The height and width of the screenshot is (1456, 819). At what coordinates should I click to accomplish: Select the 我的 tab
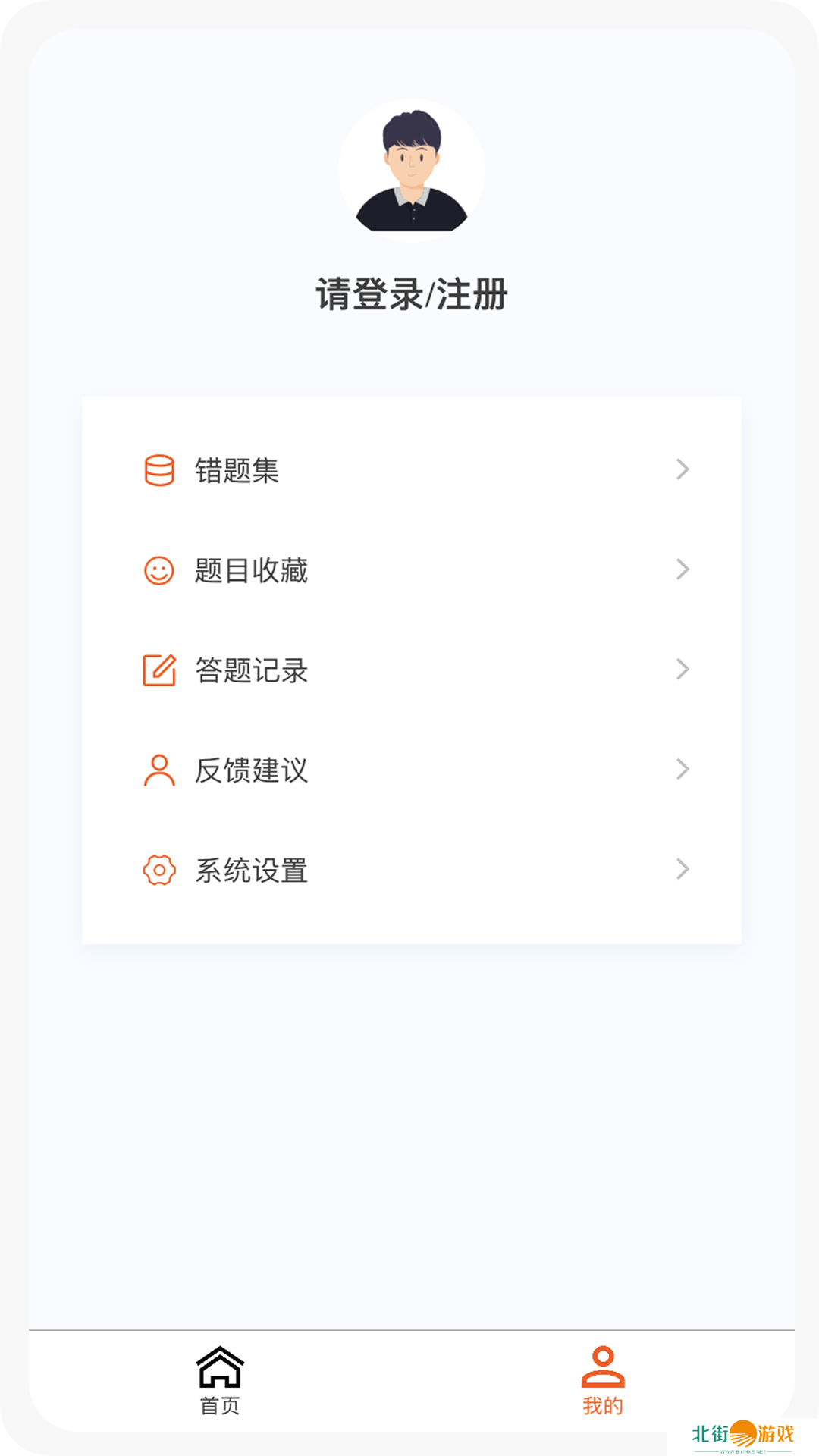point(603,1380)
